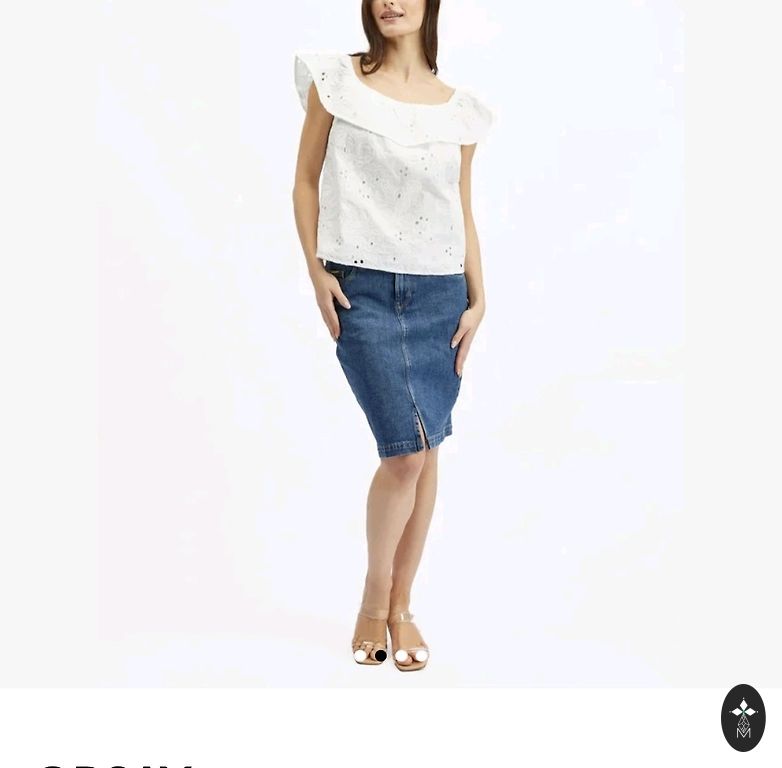The width and height of the screenshot is (782, 768).
Task: Open the product photo in full view
Action: pos(391,330)
